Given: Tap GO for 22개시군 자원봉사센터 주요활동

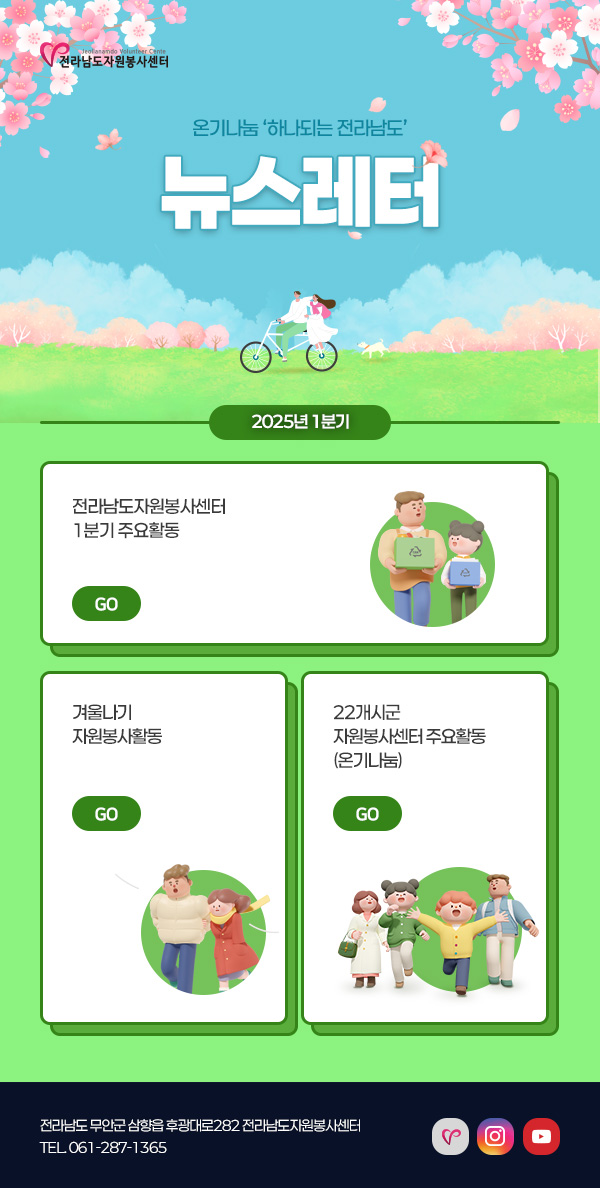Looking at the screenshot, I should tap(367, 814).
